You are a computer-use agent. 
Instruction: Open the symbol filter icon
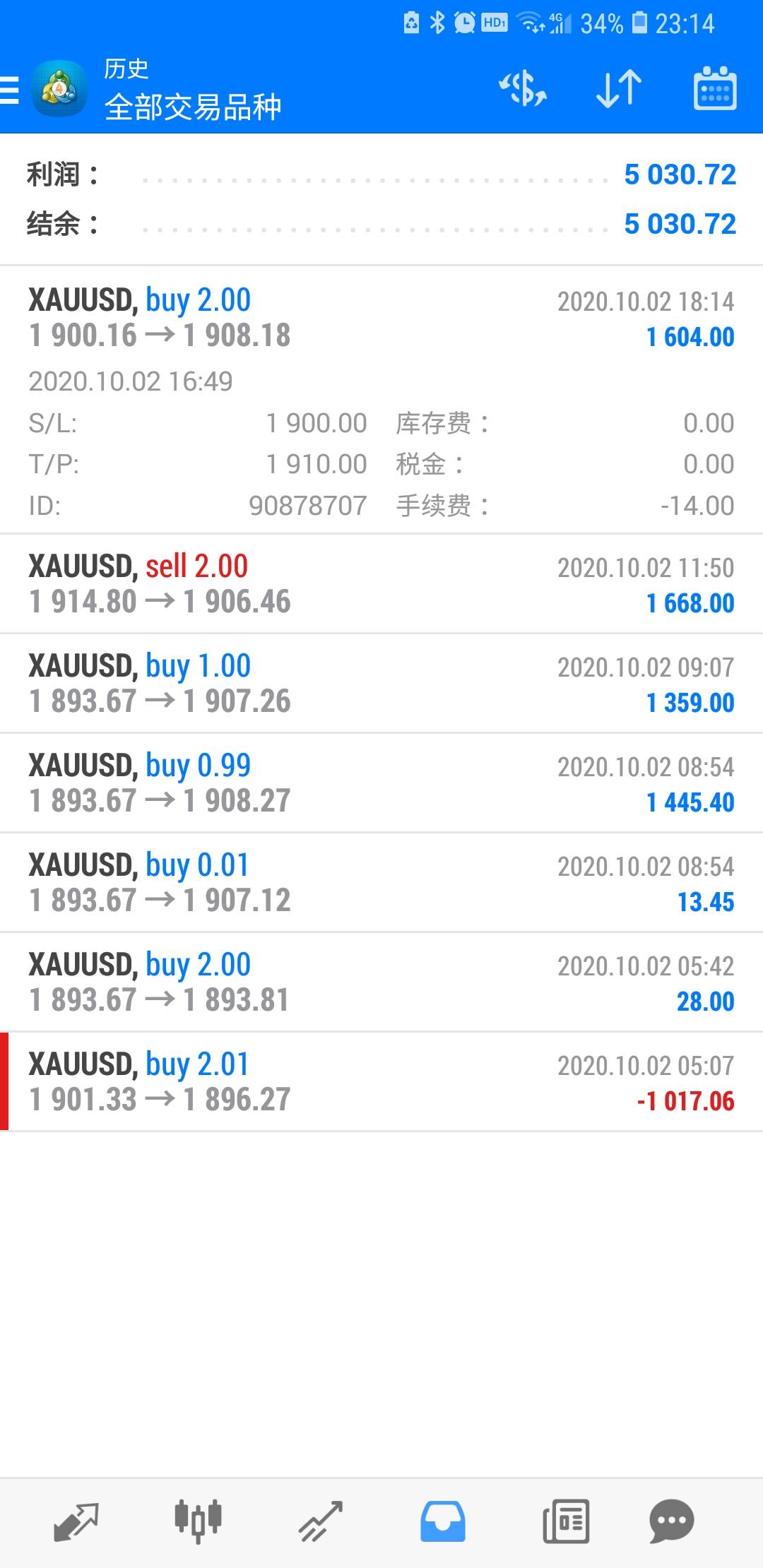(x=523, y=89)
